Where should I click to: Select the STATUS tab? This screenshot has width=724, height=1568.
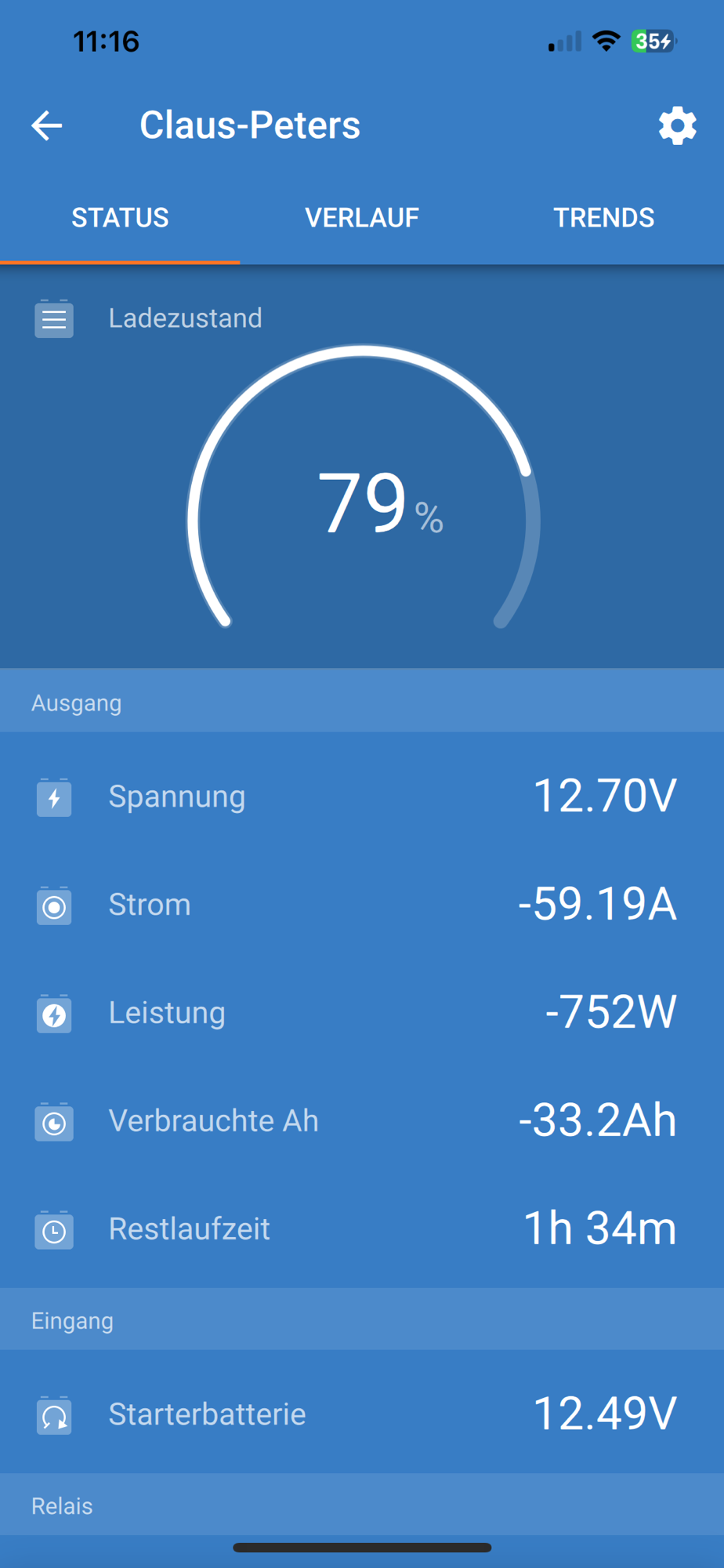(x=120, y=218)
